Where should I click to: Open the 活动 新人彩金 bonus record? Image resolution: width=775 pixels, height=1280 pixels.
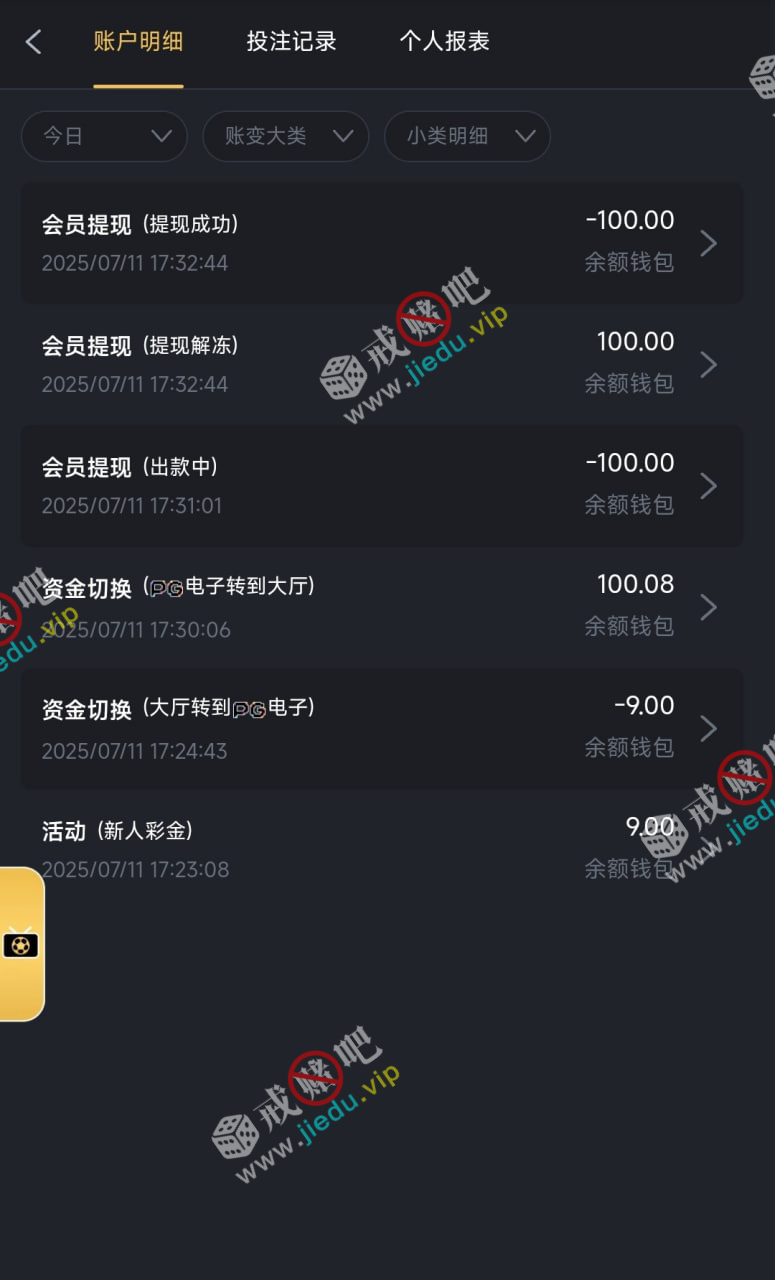coord(381,849)
